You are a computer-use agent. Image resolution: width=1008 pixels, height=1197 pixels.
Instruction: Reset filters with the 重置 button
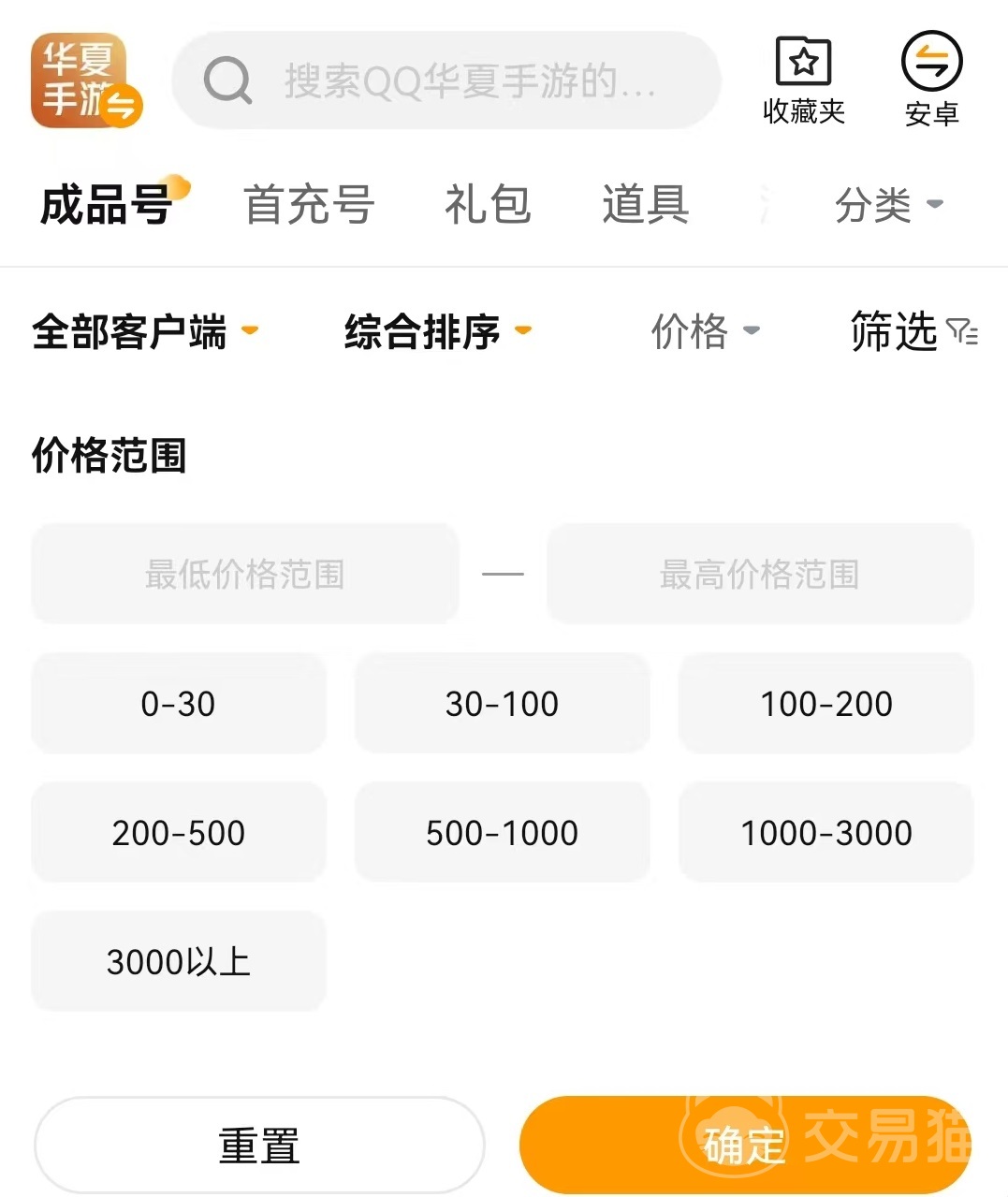[x=259, y=1146]
